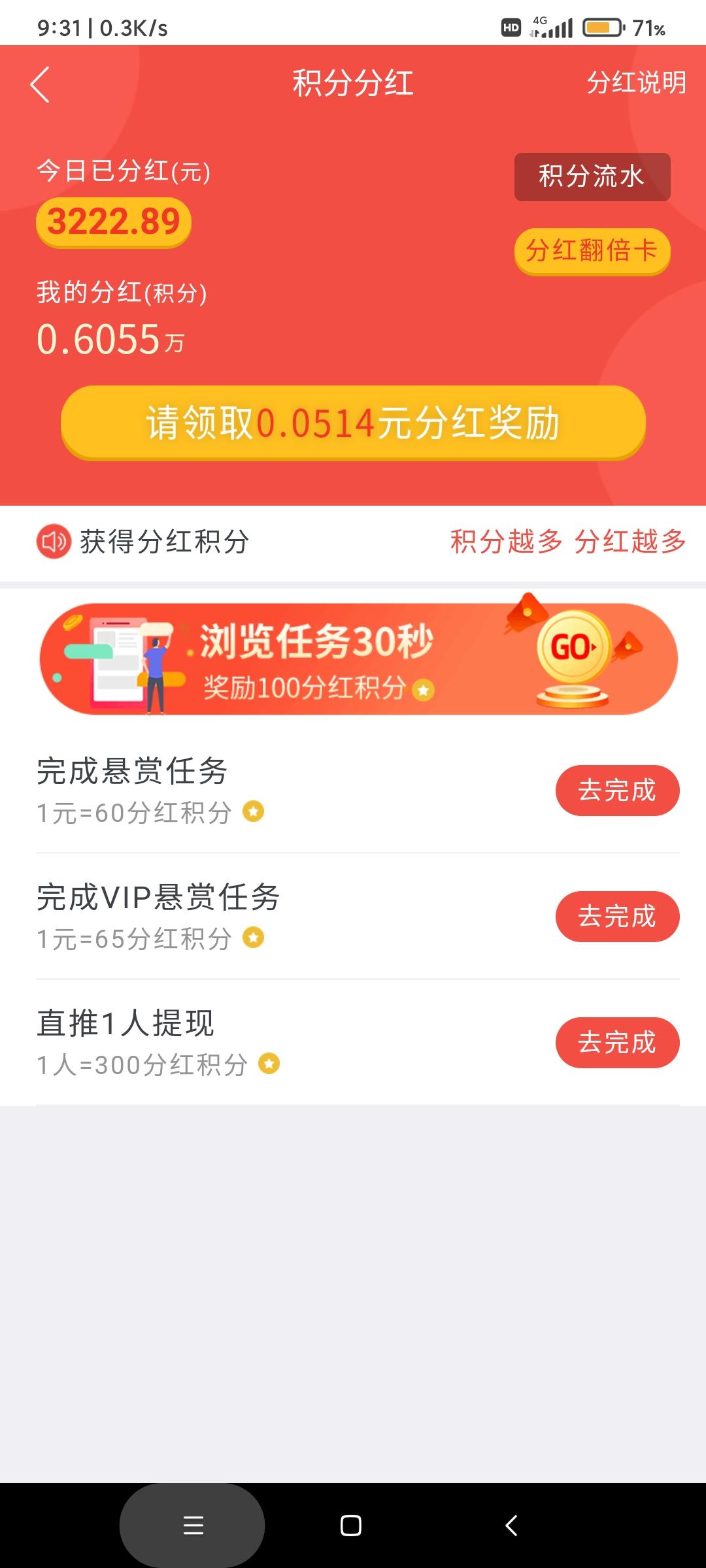This screenshot has height=1568, width=706.
Task: Tap the 分红翻倍卡 button
Action: pos(592,251)
